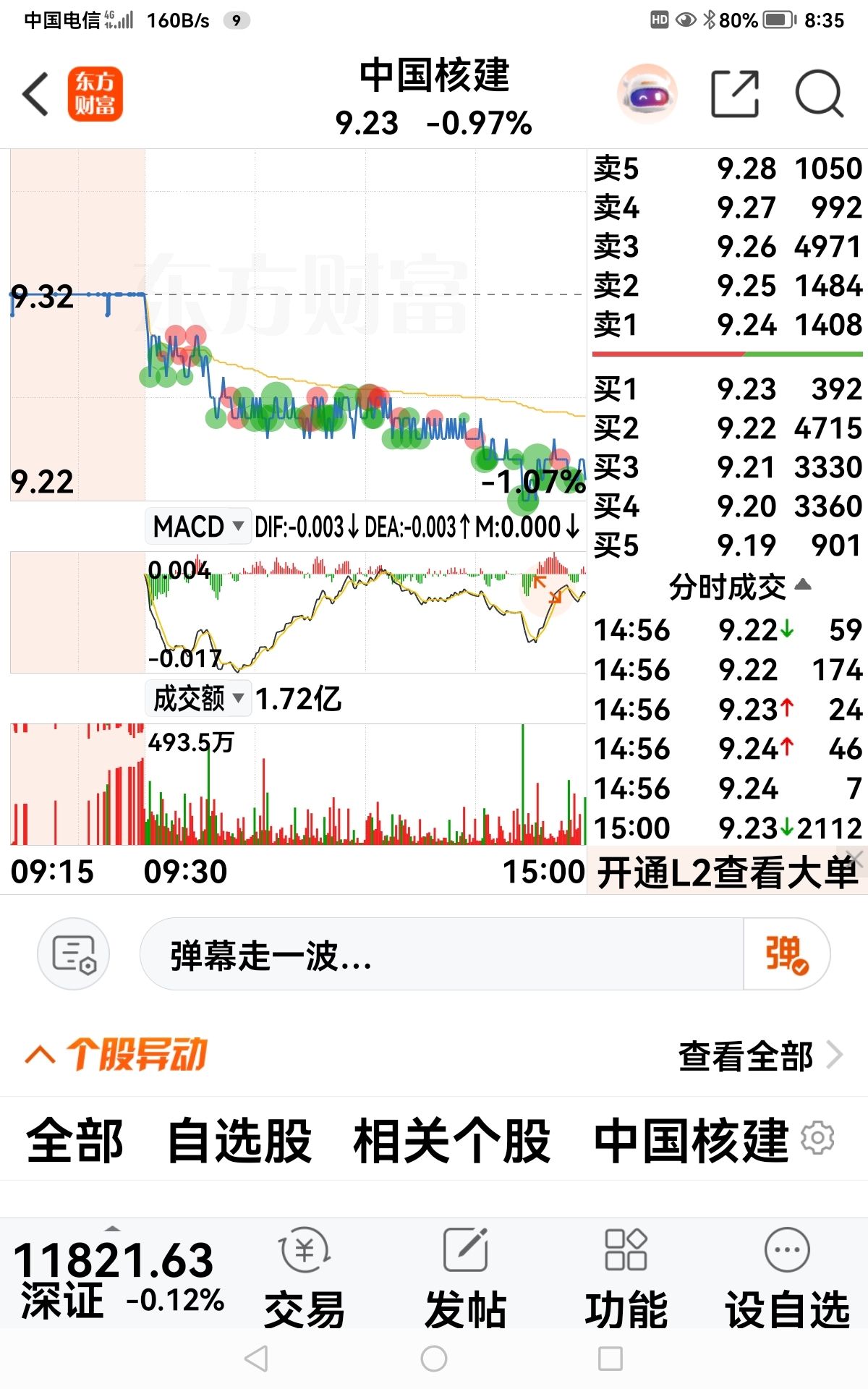The height and width of the screenshot is (1389, 868).
Task: Open the robot assistant avatar
Action: click(x=647, y=94)
